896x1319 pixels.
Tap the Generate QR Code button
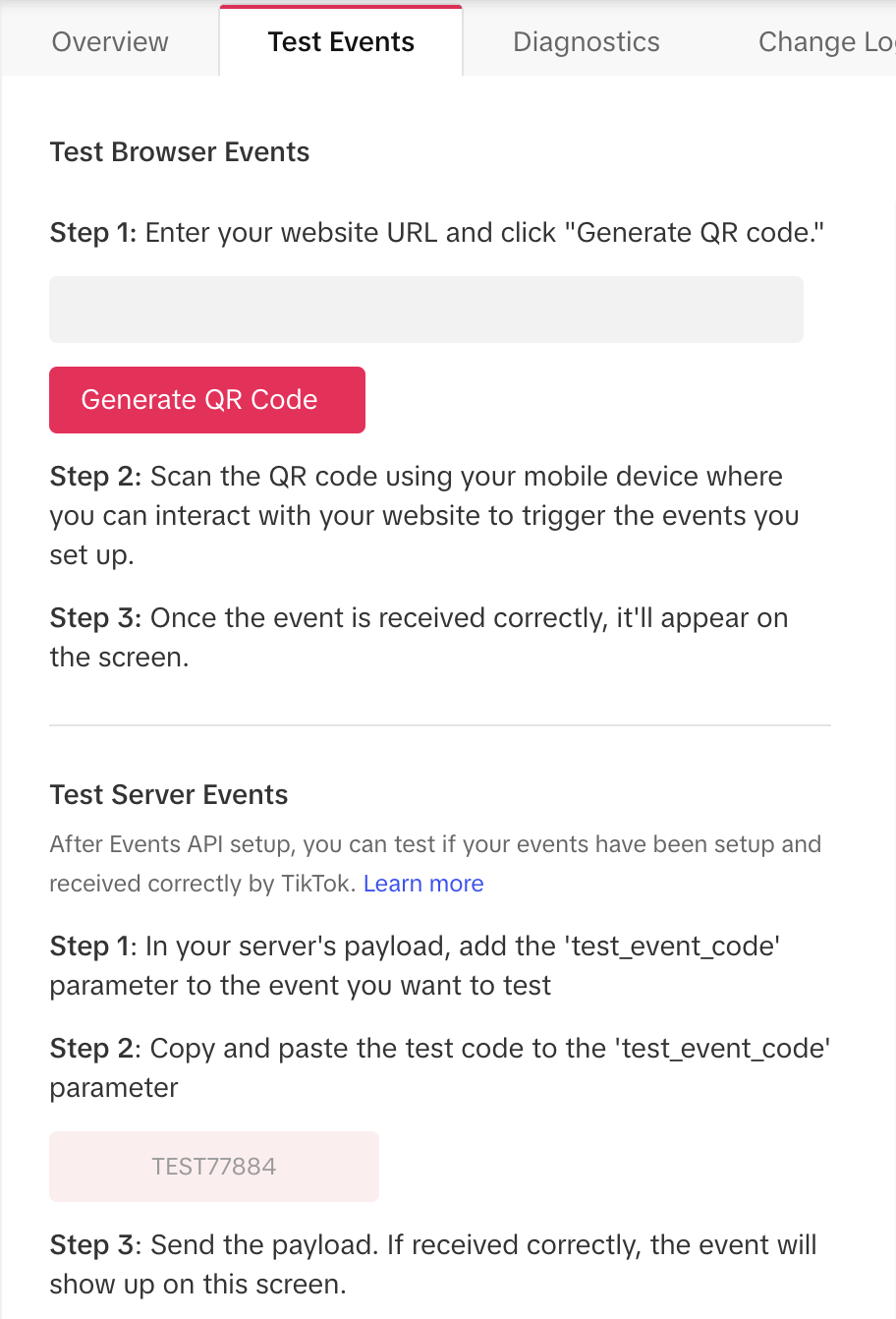(207, 400)
